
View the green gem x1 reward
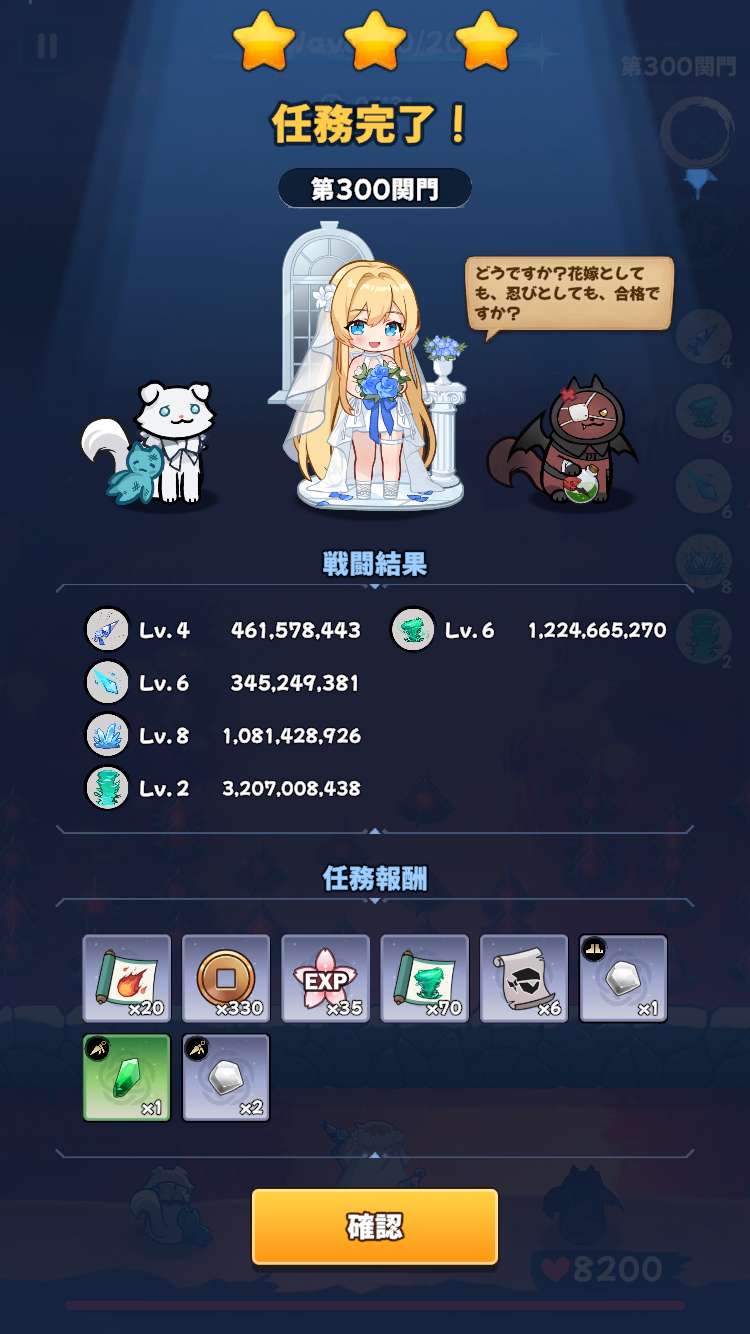[x=127, y=1078]
